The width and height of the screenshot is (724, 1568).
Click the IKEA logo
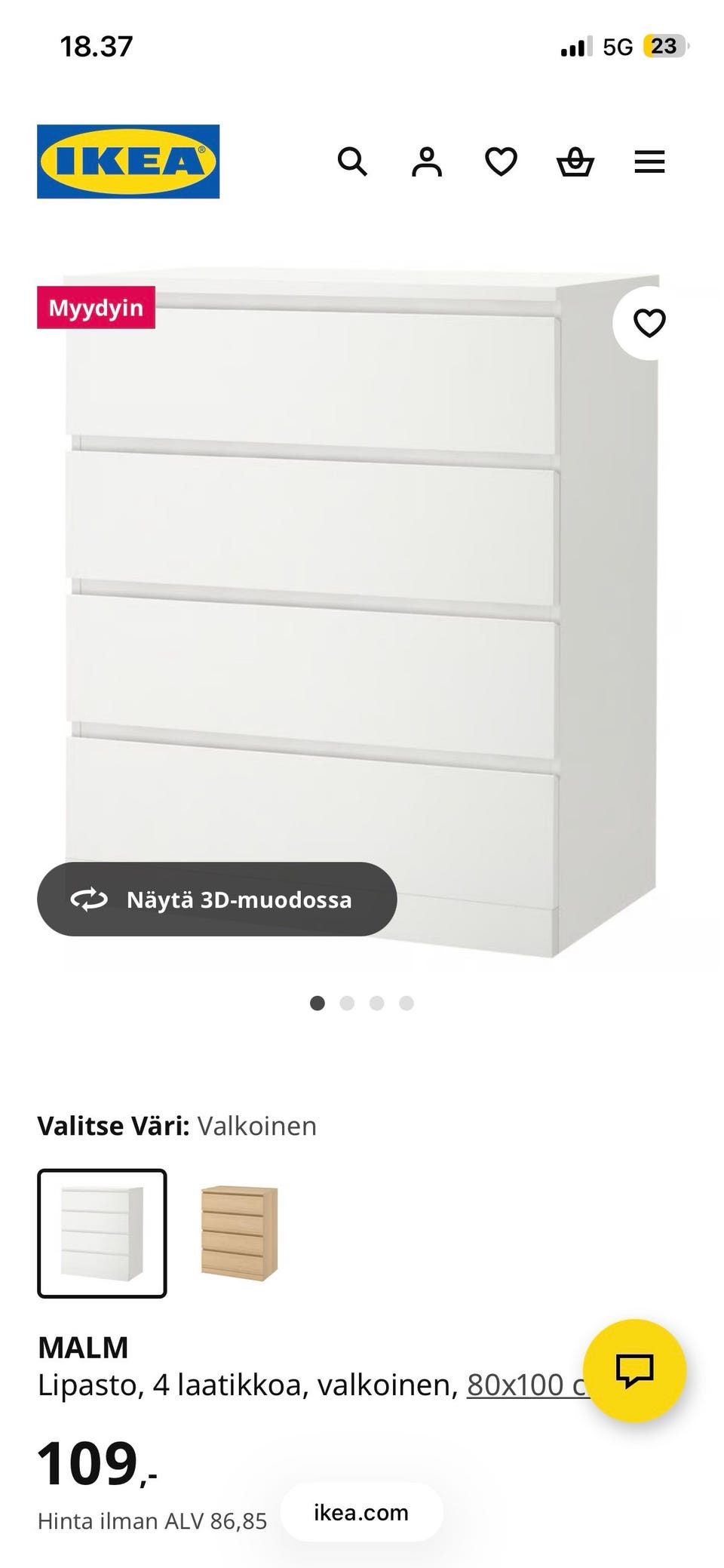point(127,159)
